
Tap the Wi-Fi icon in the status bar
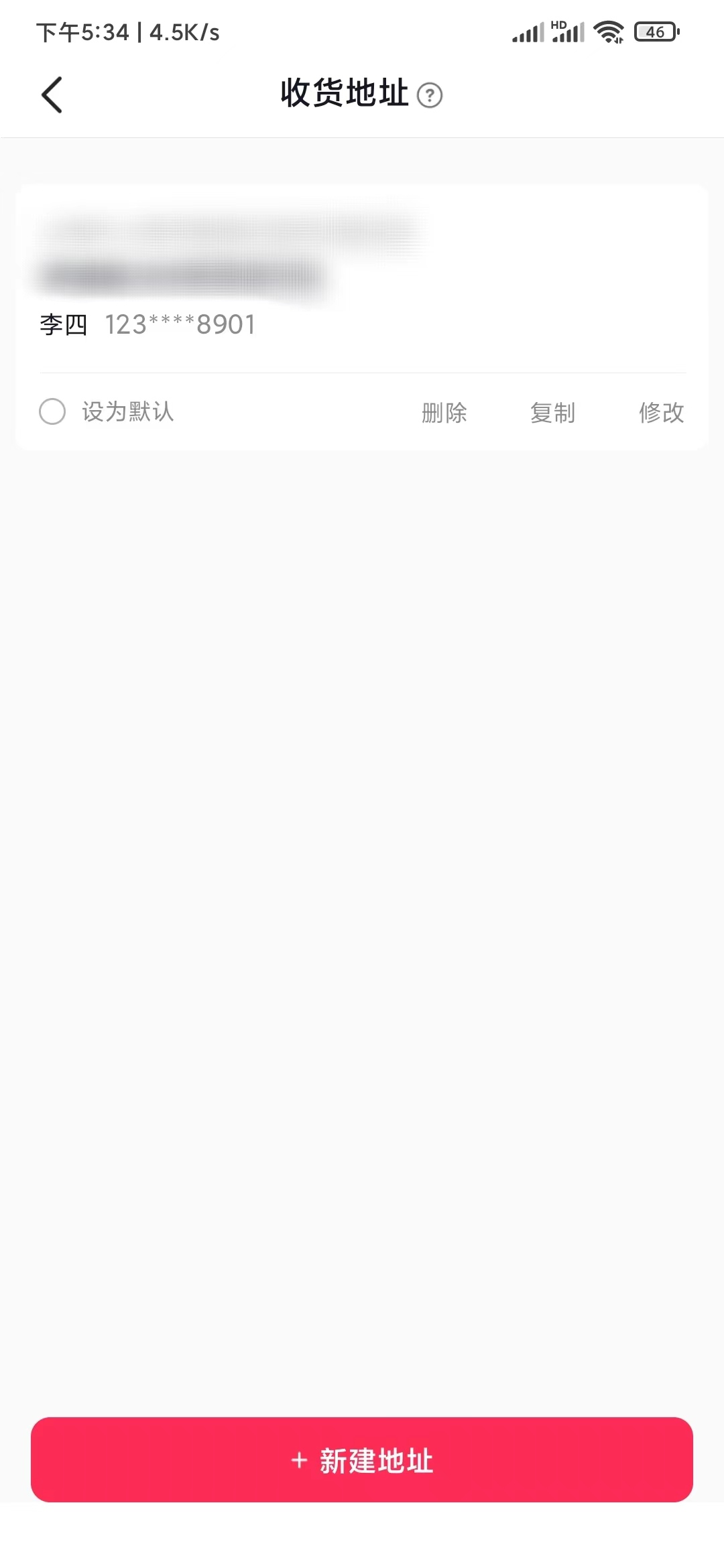[x=609, y=30]
